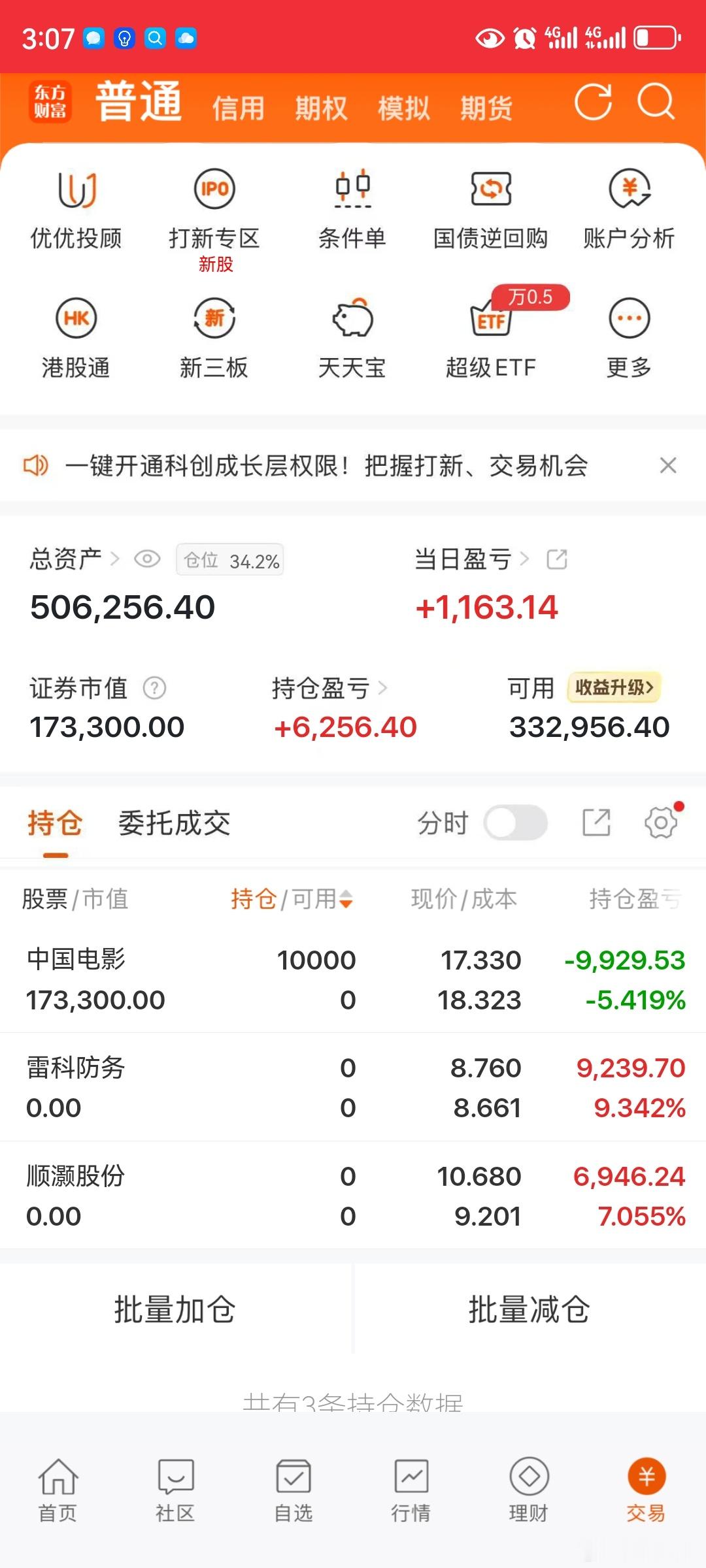Open holdings settings via gear icon
Screen dimensions: 706x1568
662,823
